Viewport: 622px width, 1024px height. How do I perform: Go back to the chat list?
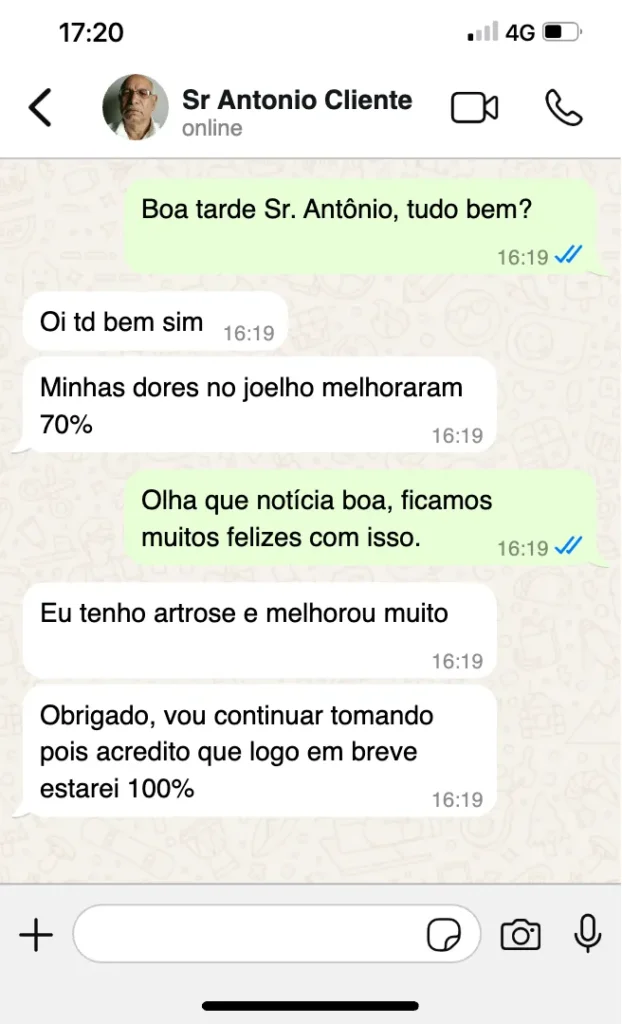41,108
